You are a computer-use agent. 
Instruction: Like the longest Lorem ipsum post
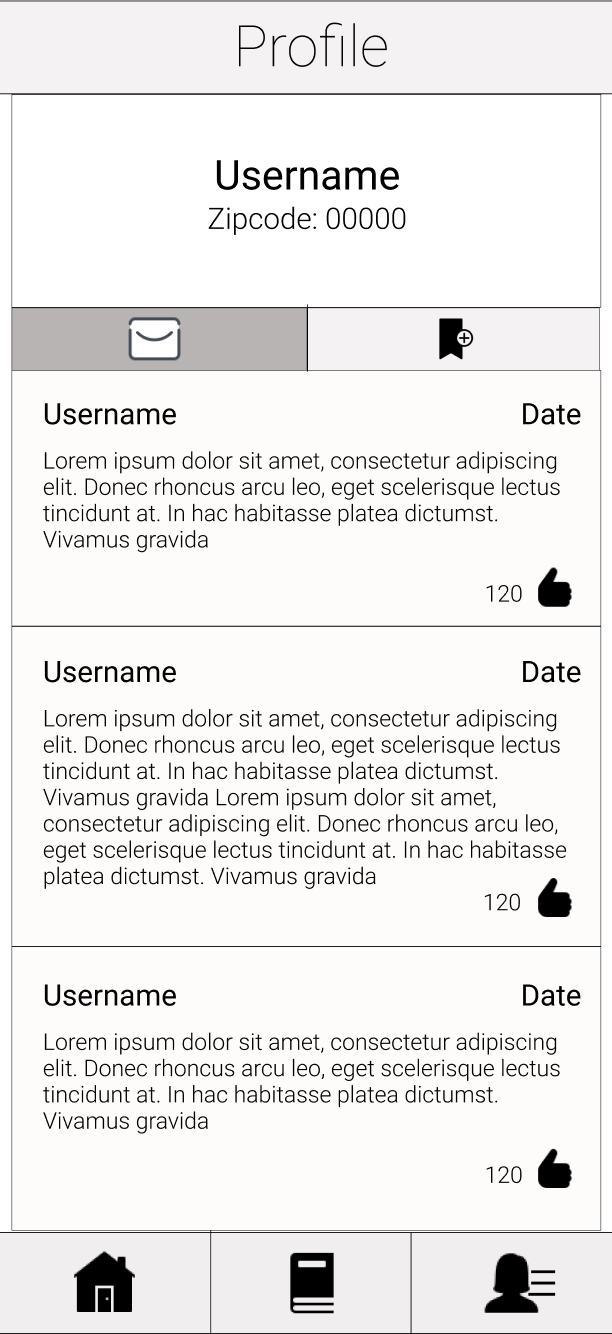pos(554,898)
